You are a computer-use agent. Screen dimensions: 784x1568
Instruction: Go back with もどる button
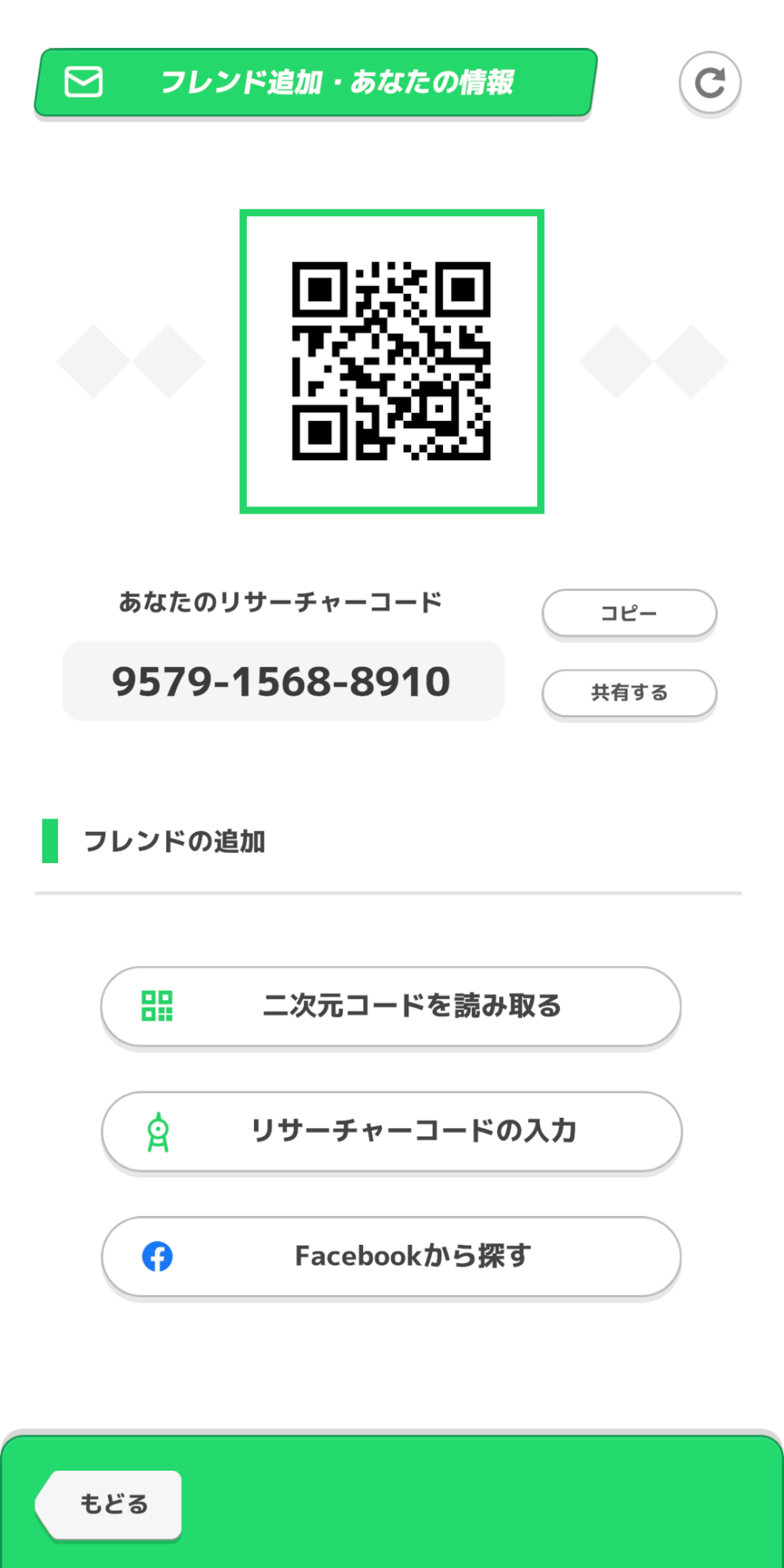111,1504
